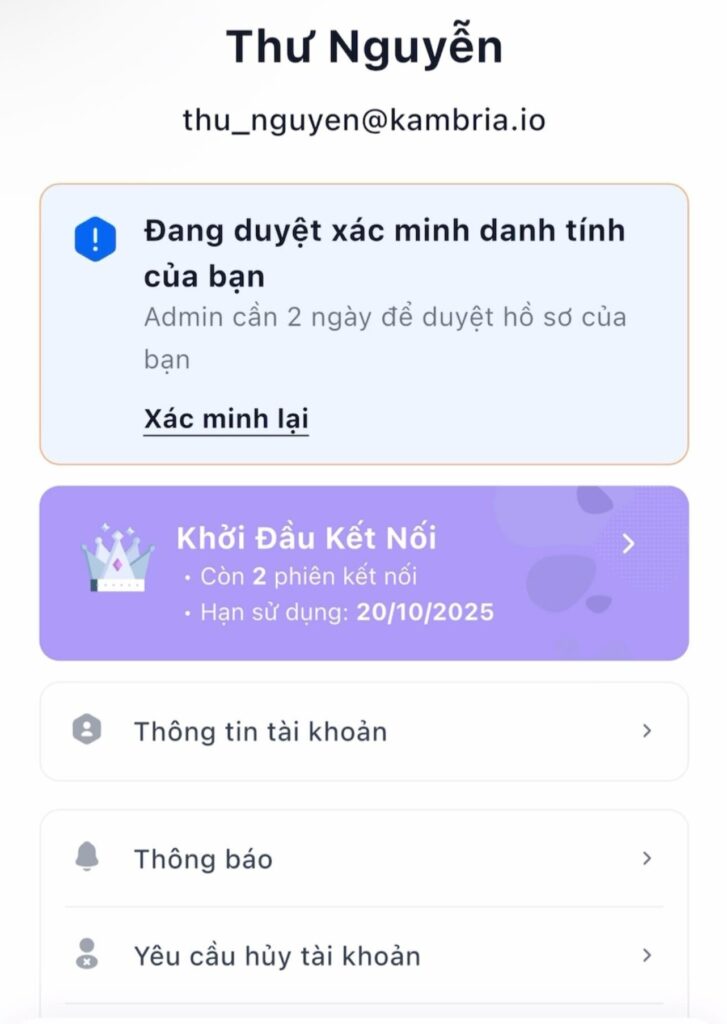
Task: Select Yêu cầu hủy tài khoản
Action: [x=364, y=956]
